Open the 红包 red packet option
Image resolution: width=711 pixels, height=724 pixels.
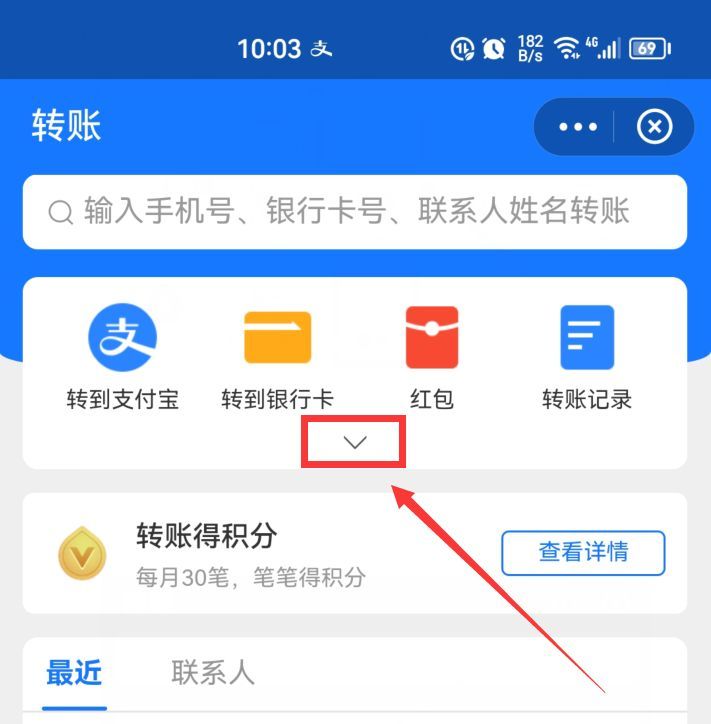(432, 357)
